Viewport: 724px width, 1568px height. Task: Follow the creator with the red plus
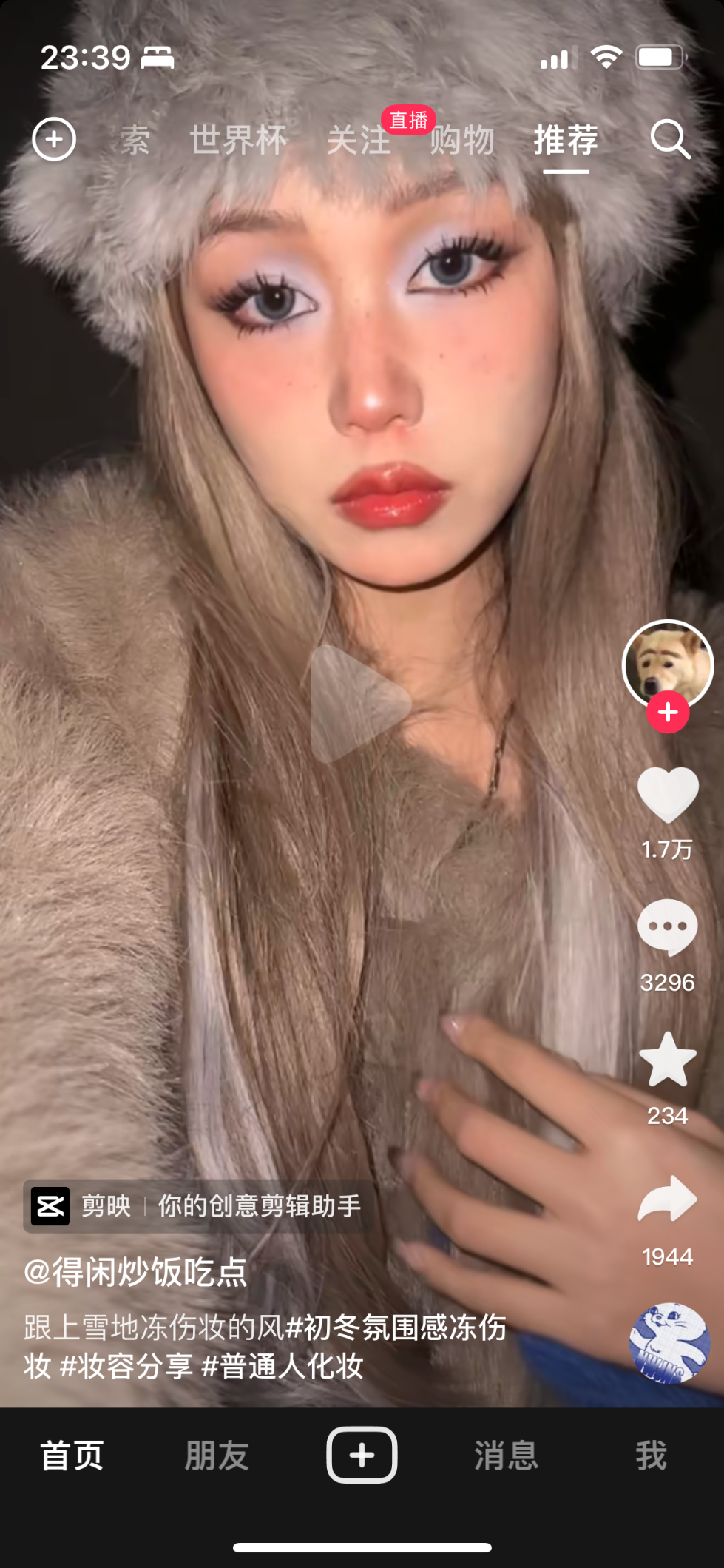(667, 712)
